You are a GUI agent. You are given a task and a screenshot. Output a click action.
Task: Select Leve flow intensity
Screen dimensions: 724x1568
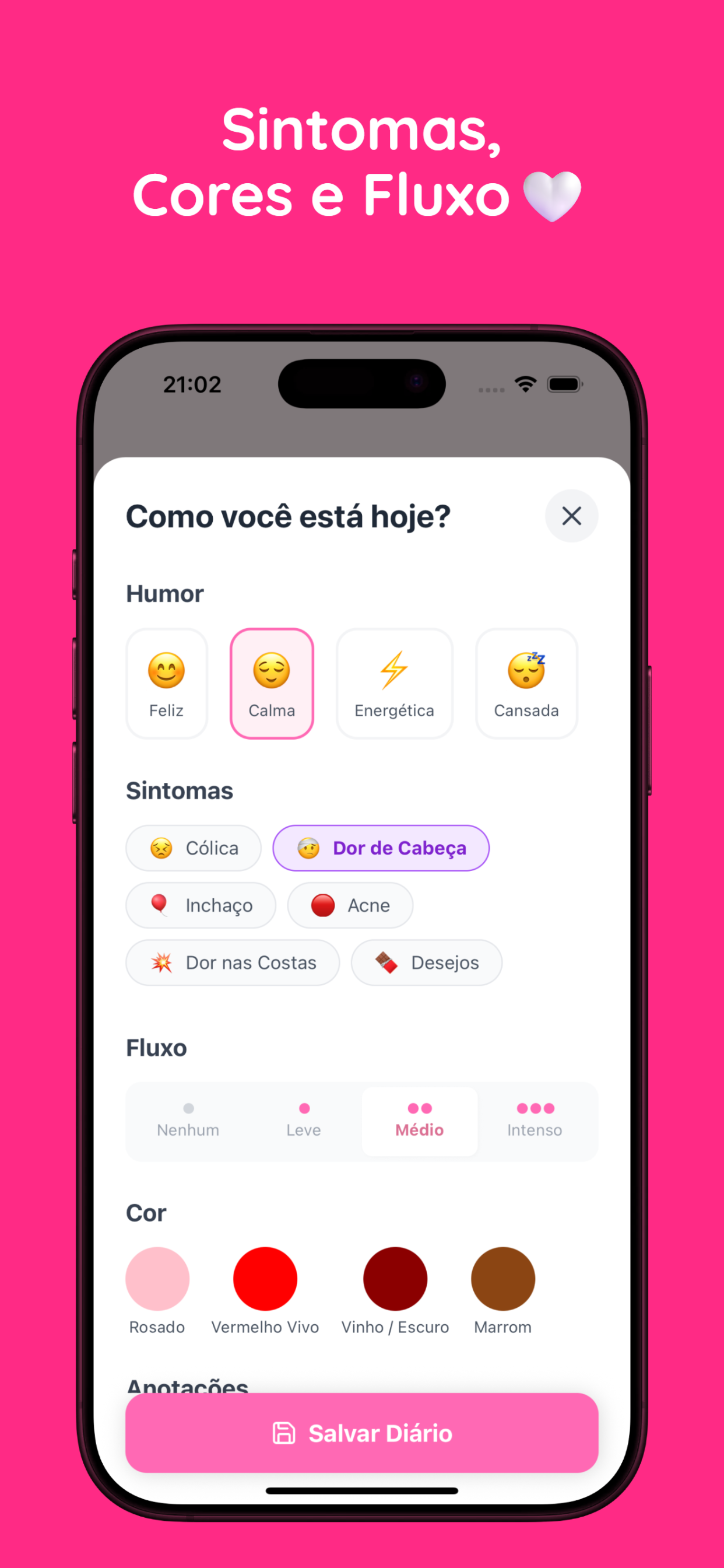[303, 1120]
